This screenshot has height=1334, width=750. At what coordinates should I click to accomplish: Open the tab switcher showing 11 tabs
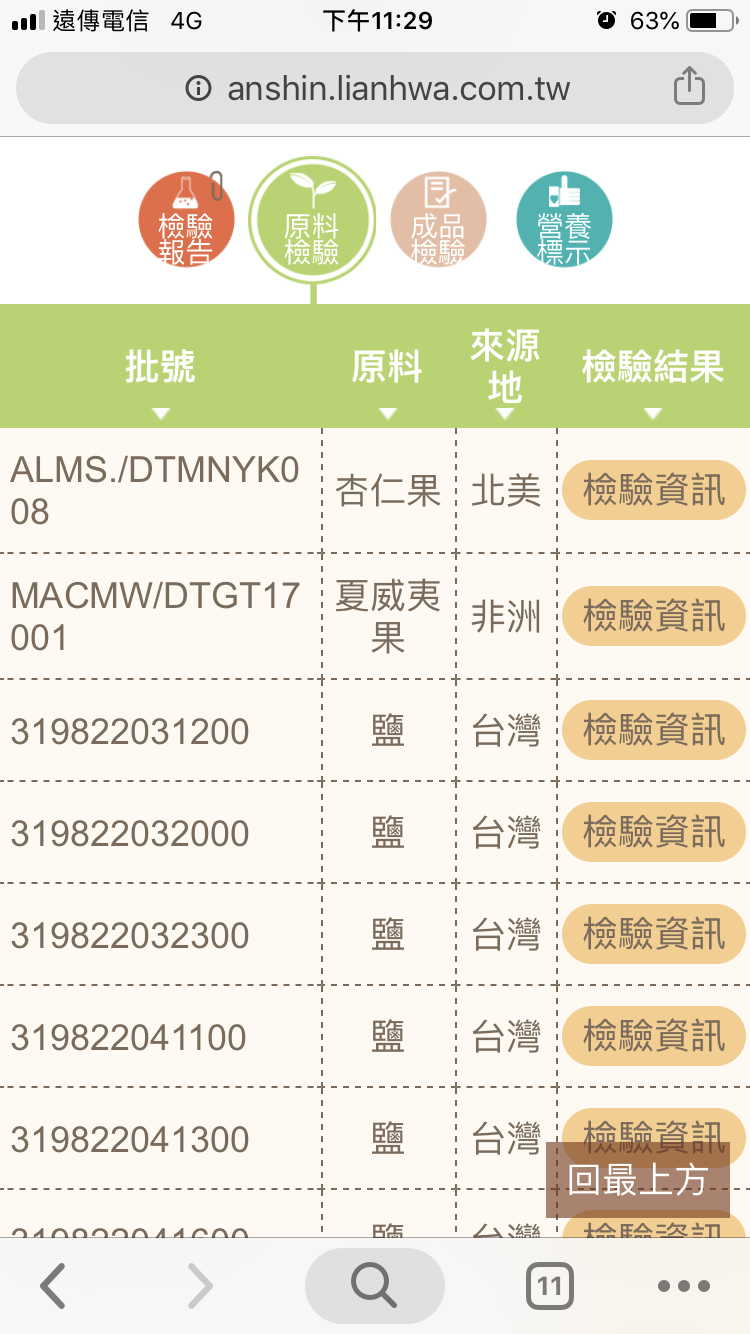click(x=549, y=1286)
